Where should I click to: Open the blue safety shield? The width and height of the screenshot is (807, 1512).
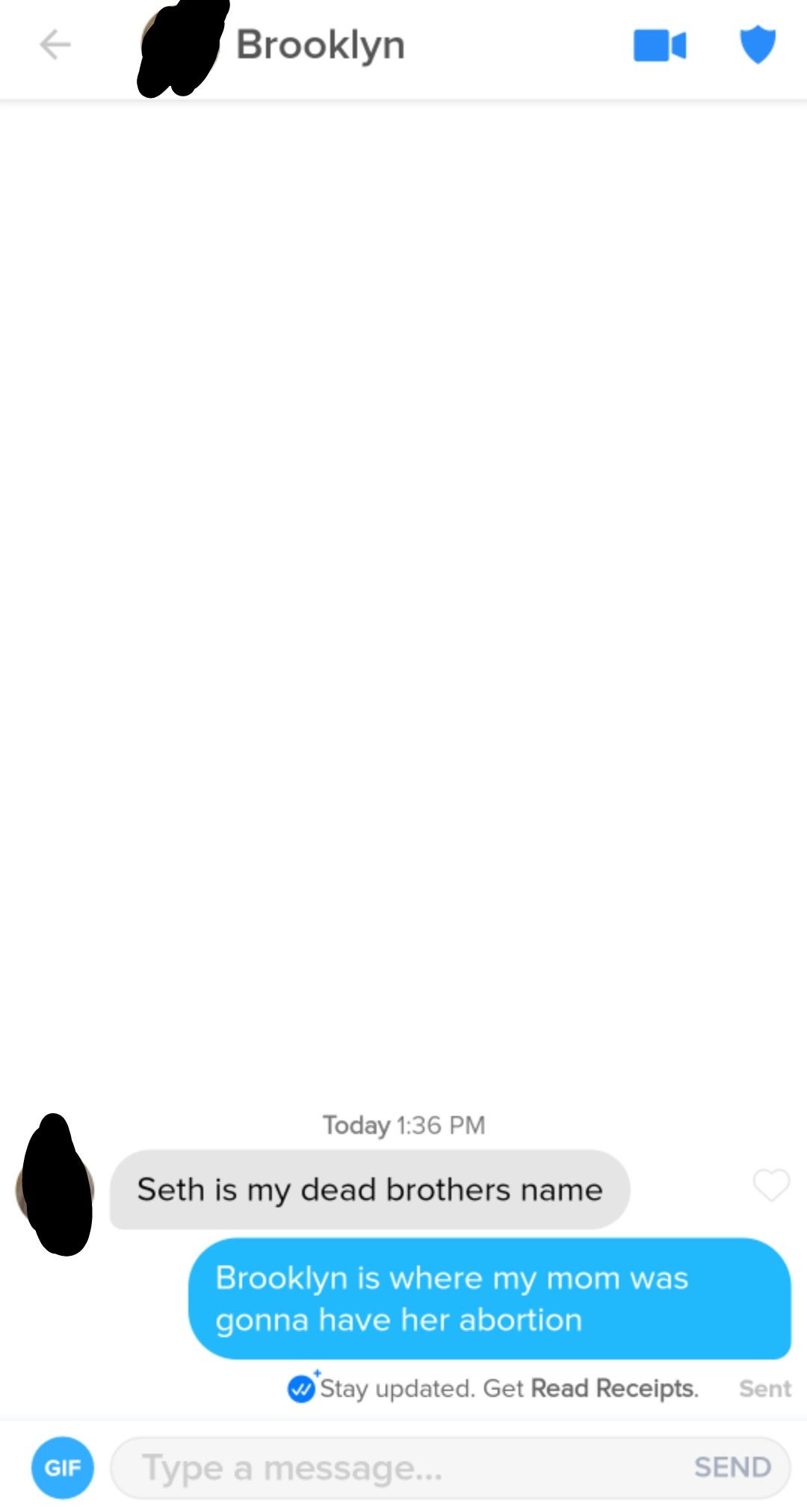pyautogui.click(x=758, y=45)
